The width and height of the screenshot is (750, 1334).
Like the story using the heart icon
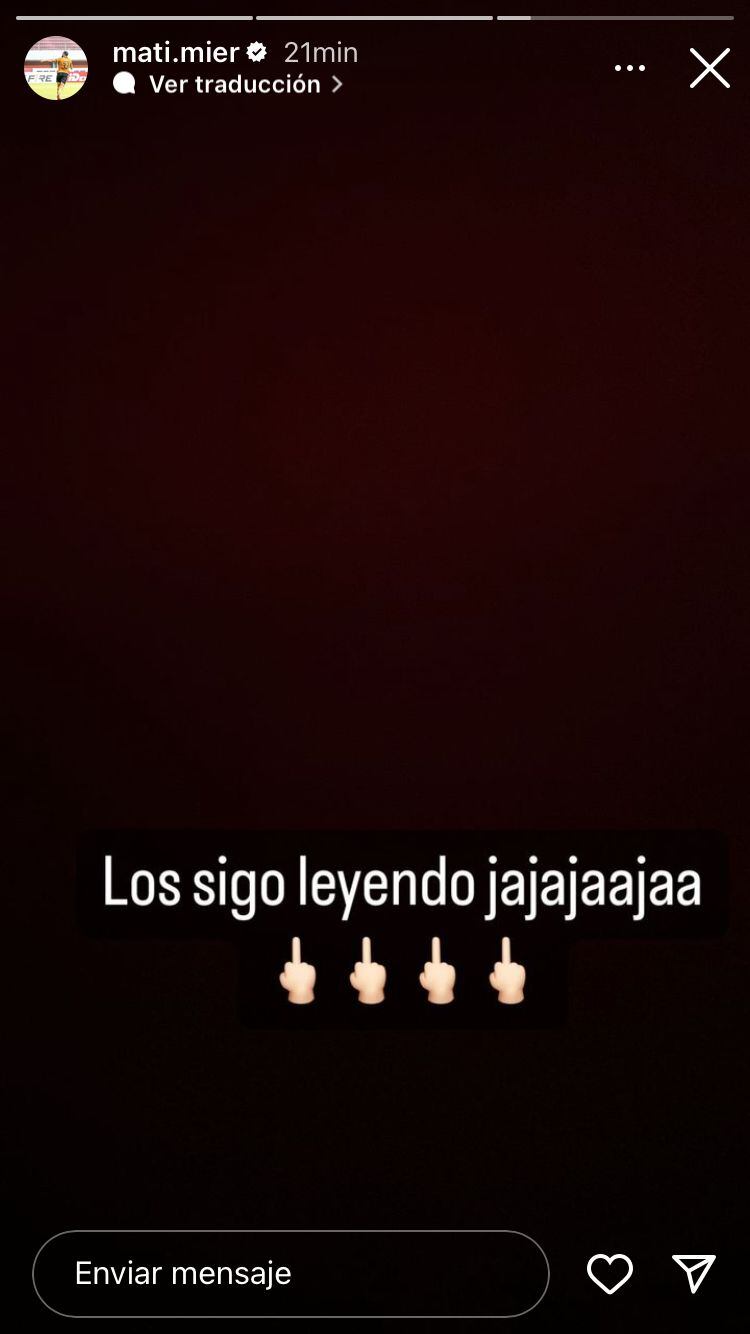(x=608, y=1274)
